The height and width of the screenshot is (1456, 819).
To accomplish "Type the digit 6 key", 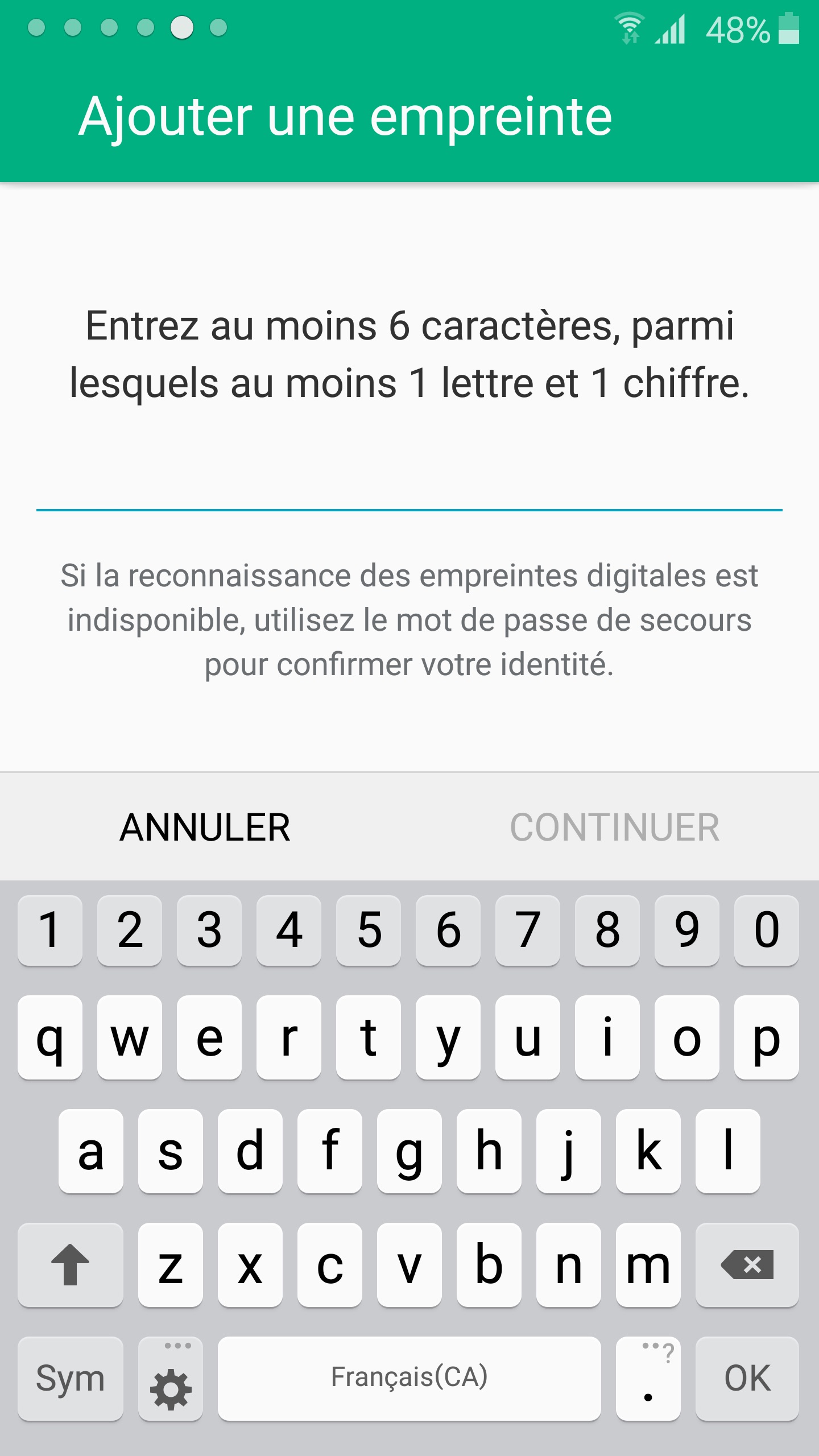I will click(x=448, y=930).
